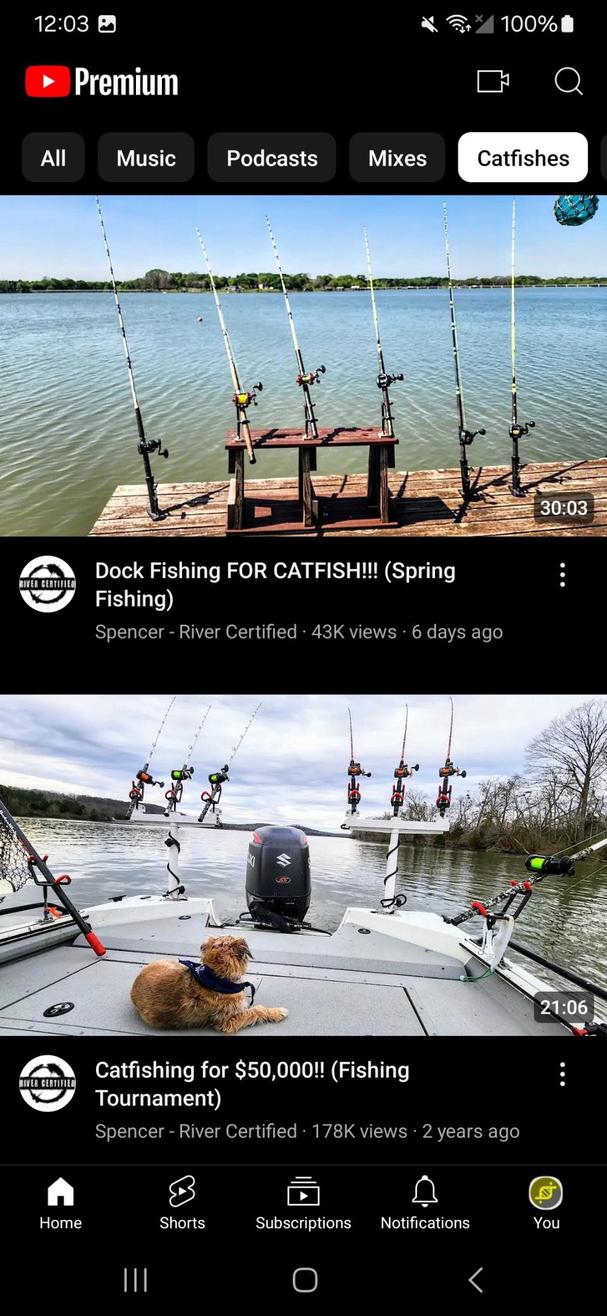Select the Music filter chip
Screen dimensions: 607x1316
pyautogui.click(x=146, y=158)
